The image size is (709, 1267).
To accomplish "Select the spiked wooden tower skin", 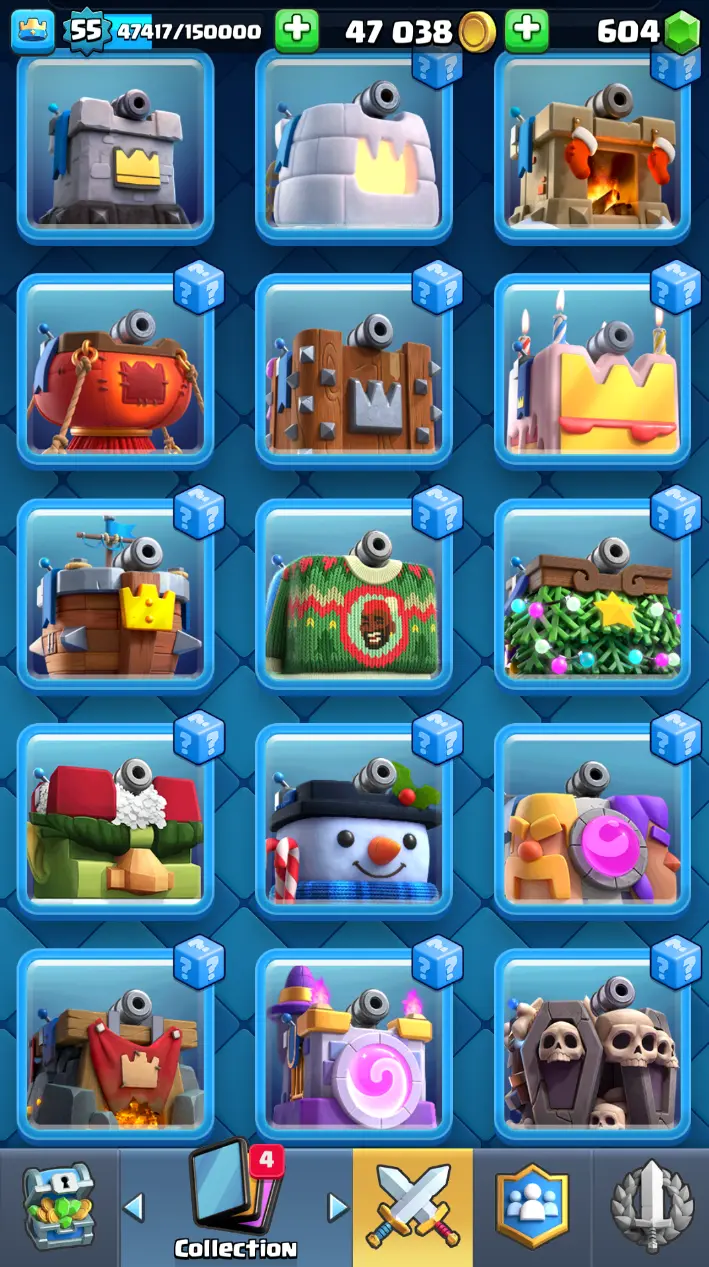I will click(354, 372).
